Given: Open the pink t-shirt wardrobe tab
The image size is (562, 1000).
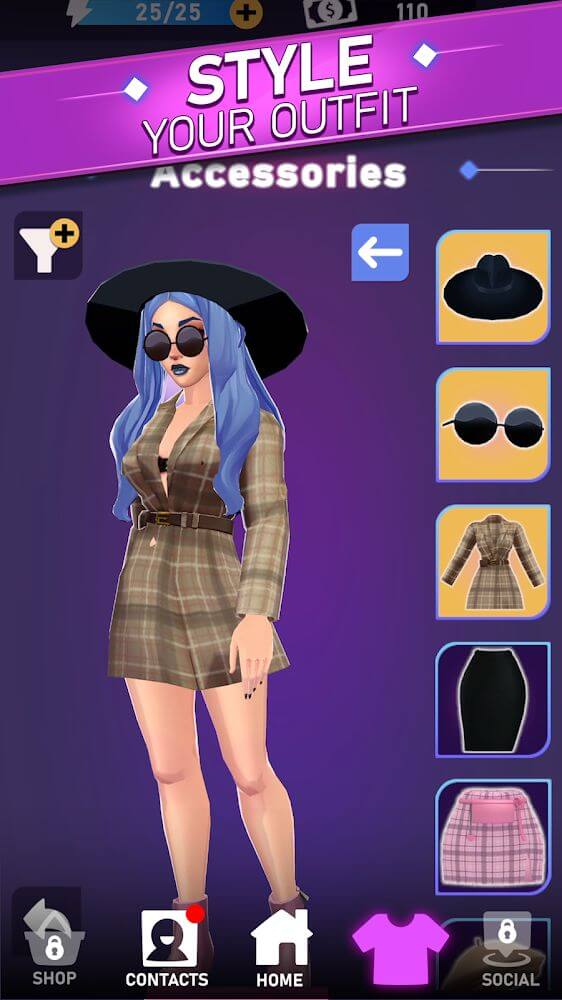Looking at the screenshot, I should (400, 950).
